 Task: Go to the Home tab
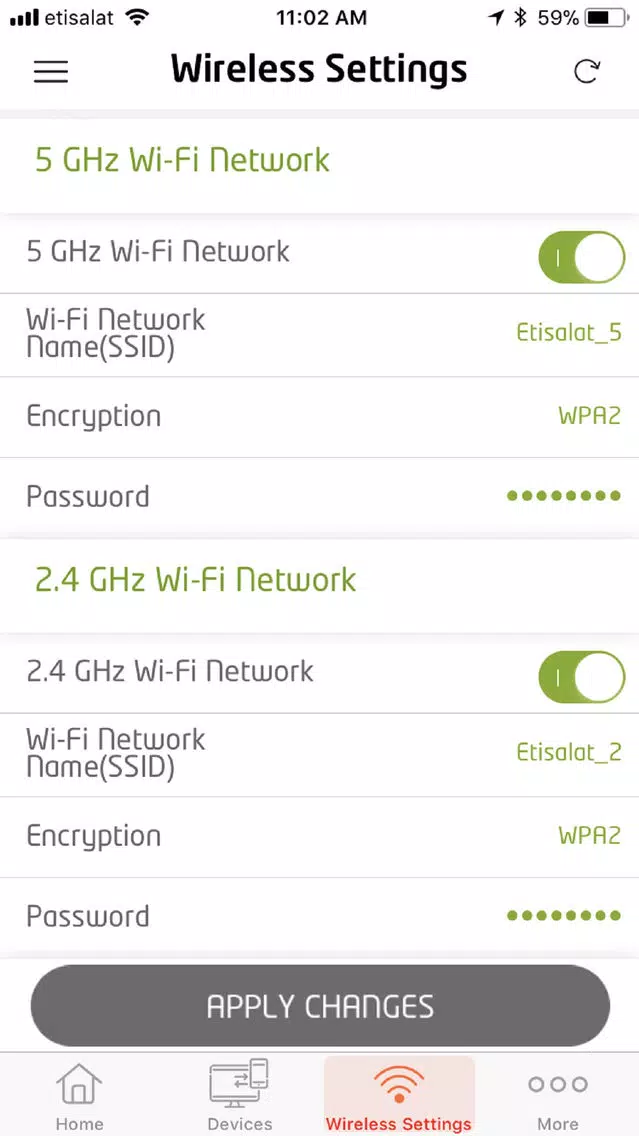80,1095
